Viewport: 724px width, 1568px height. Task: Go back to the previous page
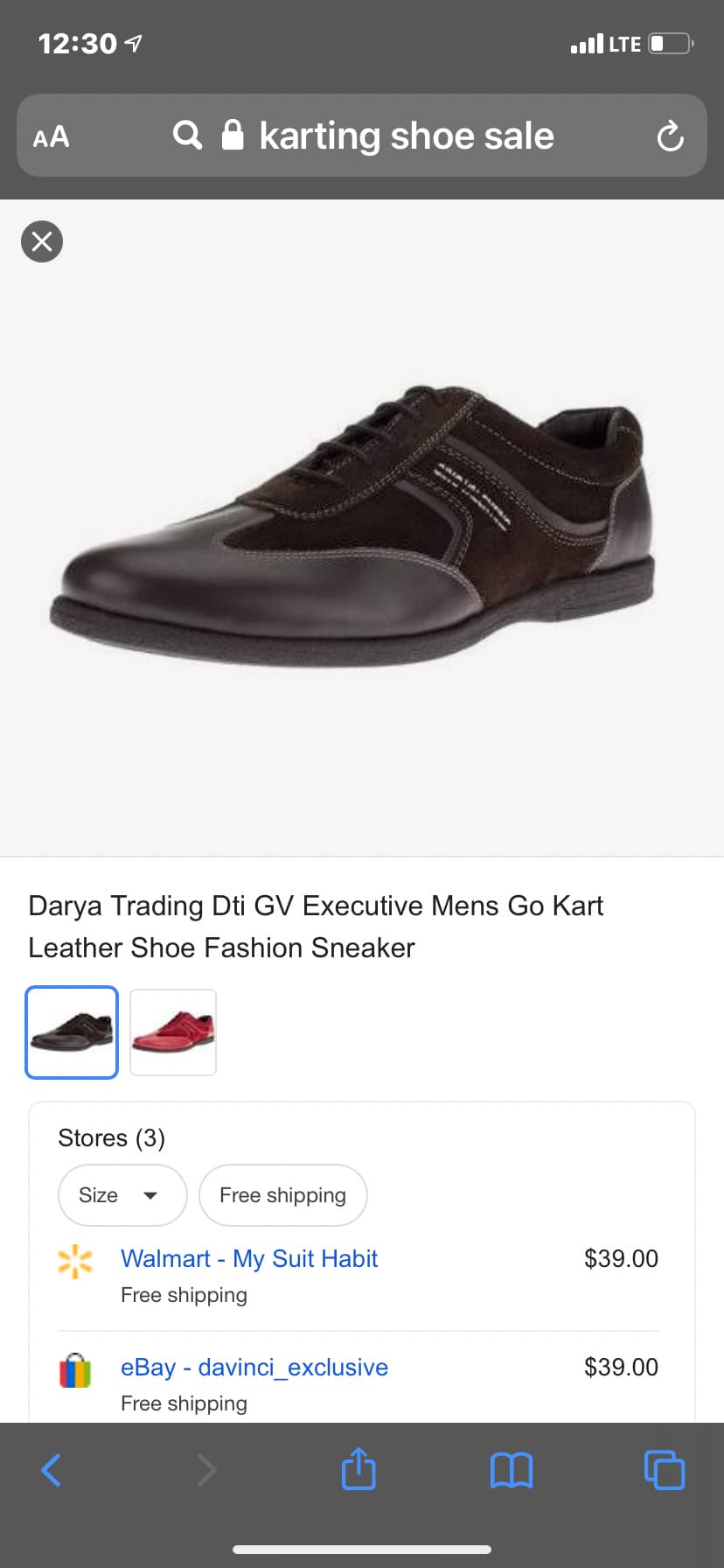[x=52, y=1470]
